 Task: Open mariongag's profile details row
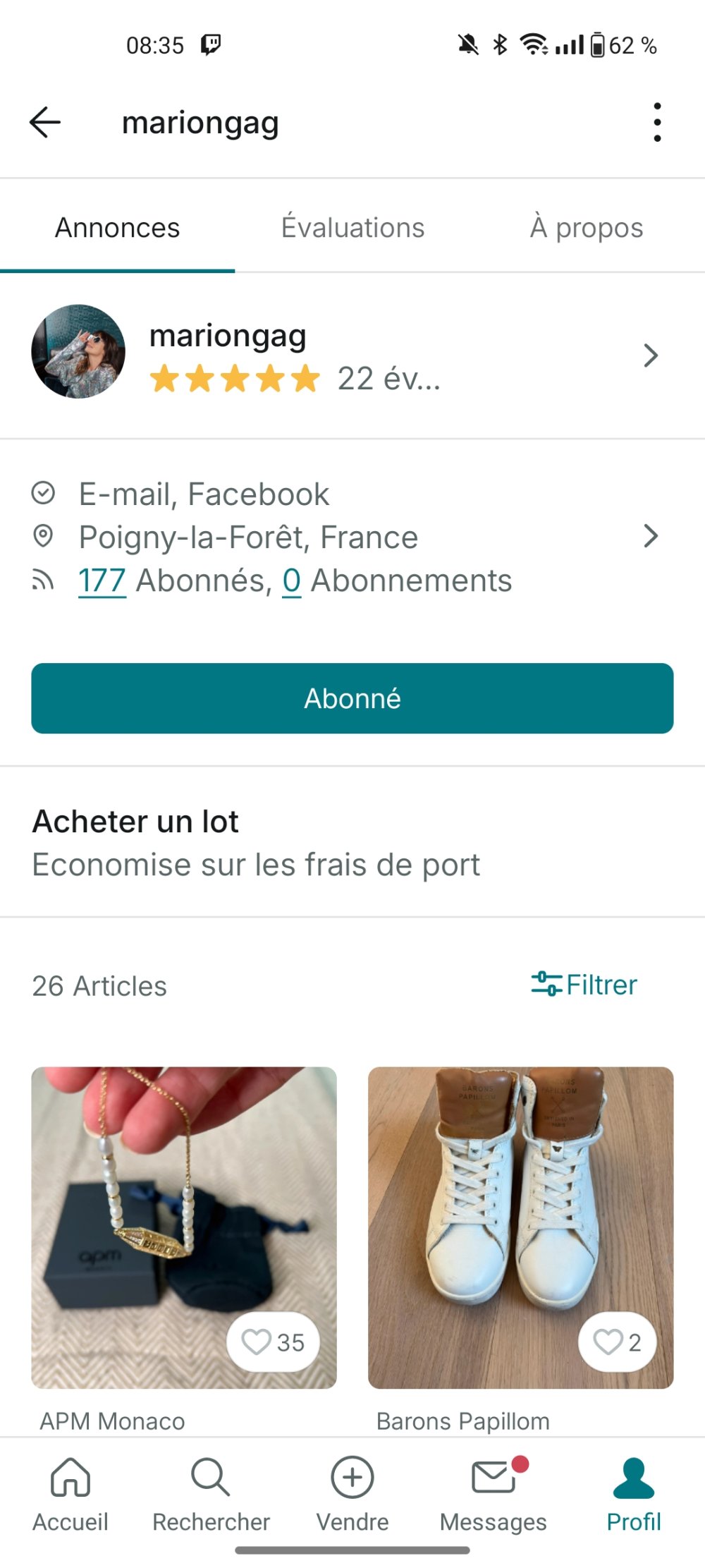(x=352, y=355)
